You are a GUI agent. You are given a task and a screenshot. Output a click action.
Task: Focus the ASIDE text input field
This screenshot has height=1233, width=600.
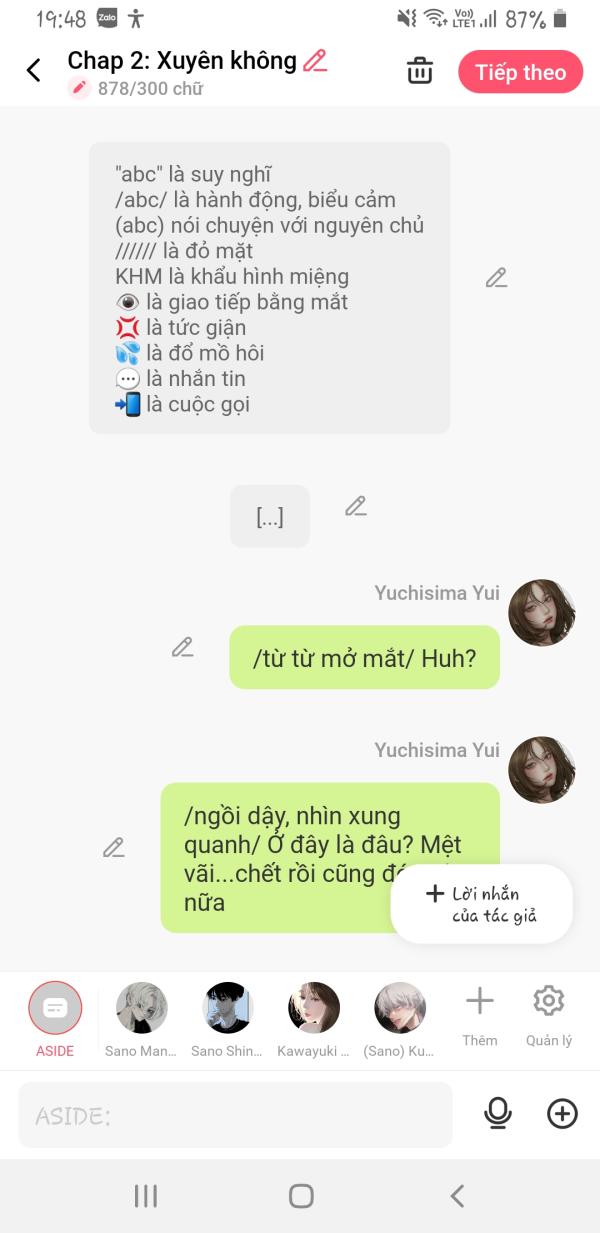(236, 1115)
